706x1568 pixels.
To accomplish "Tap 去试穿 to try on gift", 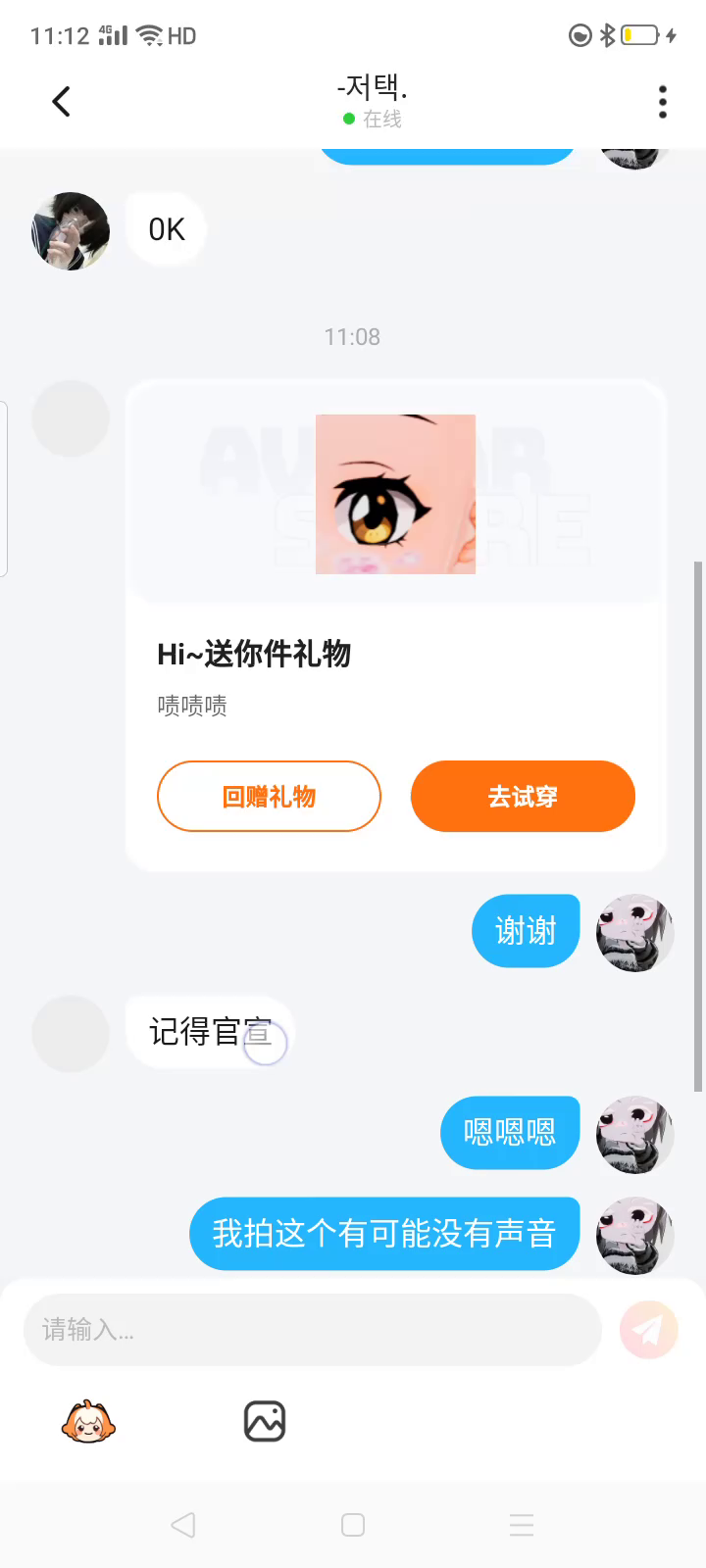I will (x=523, y=797).
